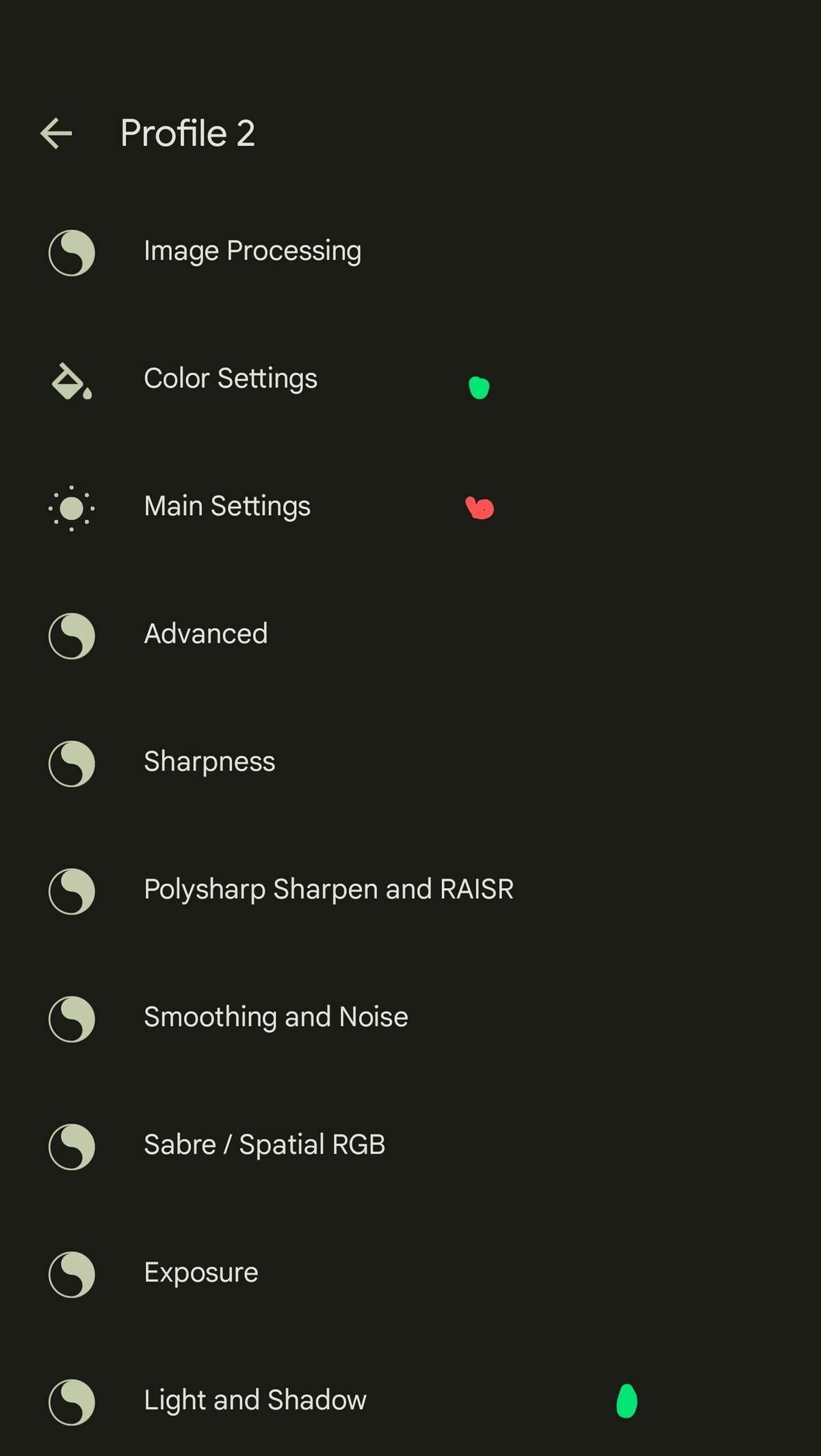Open Color Settings
Image resolution: width=821 pixels, height=1456 pixels.
[x=410, y=379]
